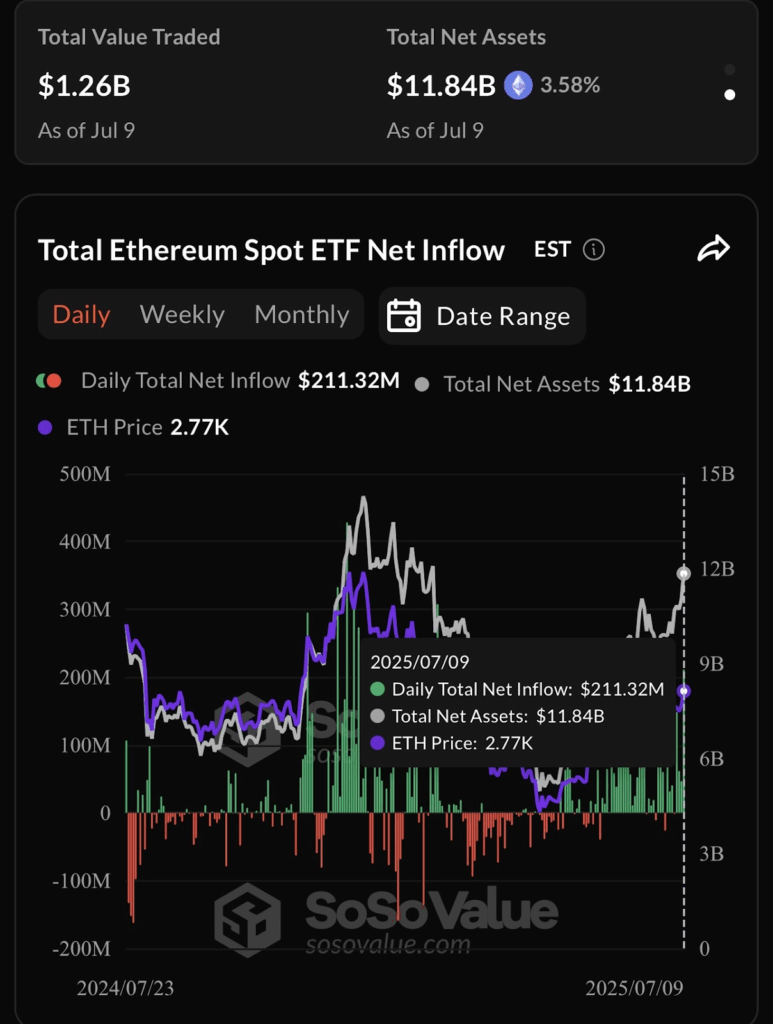
Task: Switch to the Monthly view
Action: [x=301, y=315]
